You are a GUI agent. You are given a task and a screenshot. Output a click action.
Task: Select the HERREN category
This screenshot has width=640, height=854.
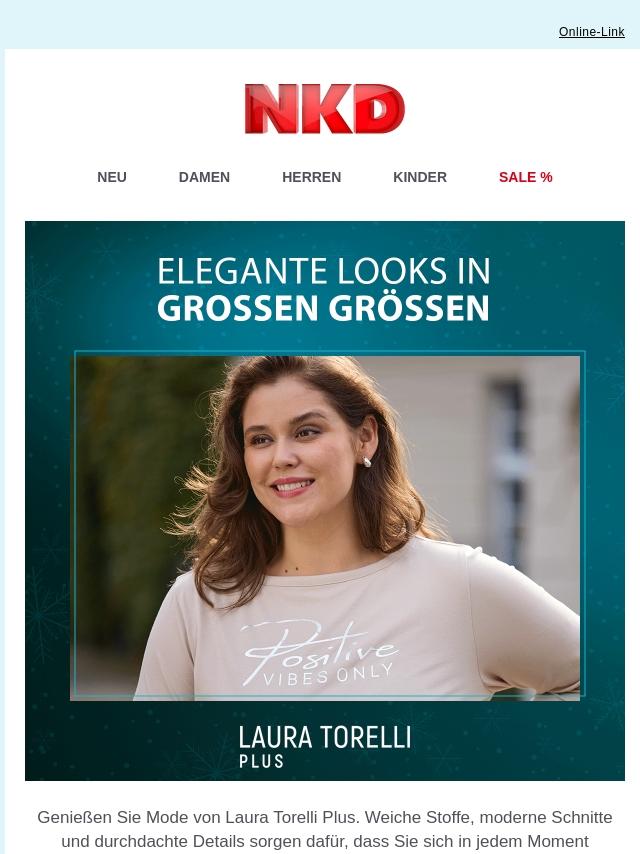pos(311,177)
